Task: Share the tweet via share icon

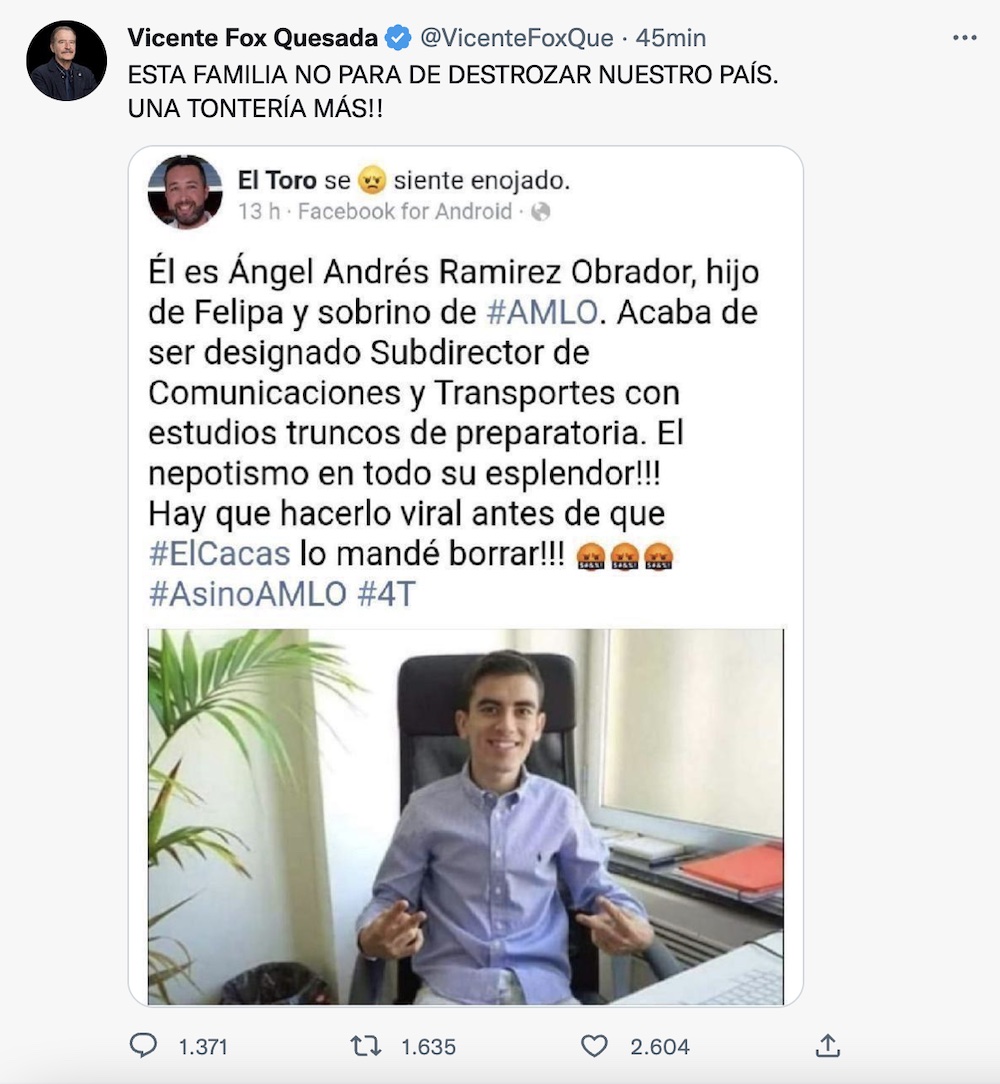Action: pyautogui.click(x=827, y=1046)
